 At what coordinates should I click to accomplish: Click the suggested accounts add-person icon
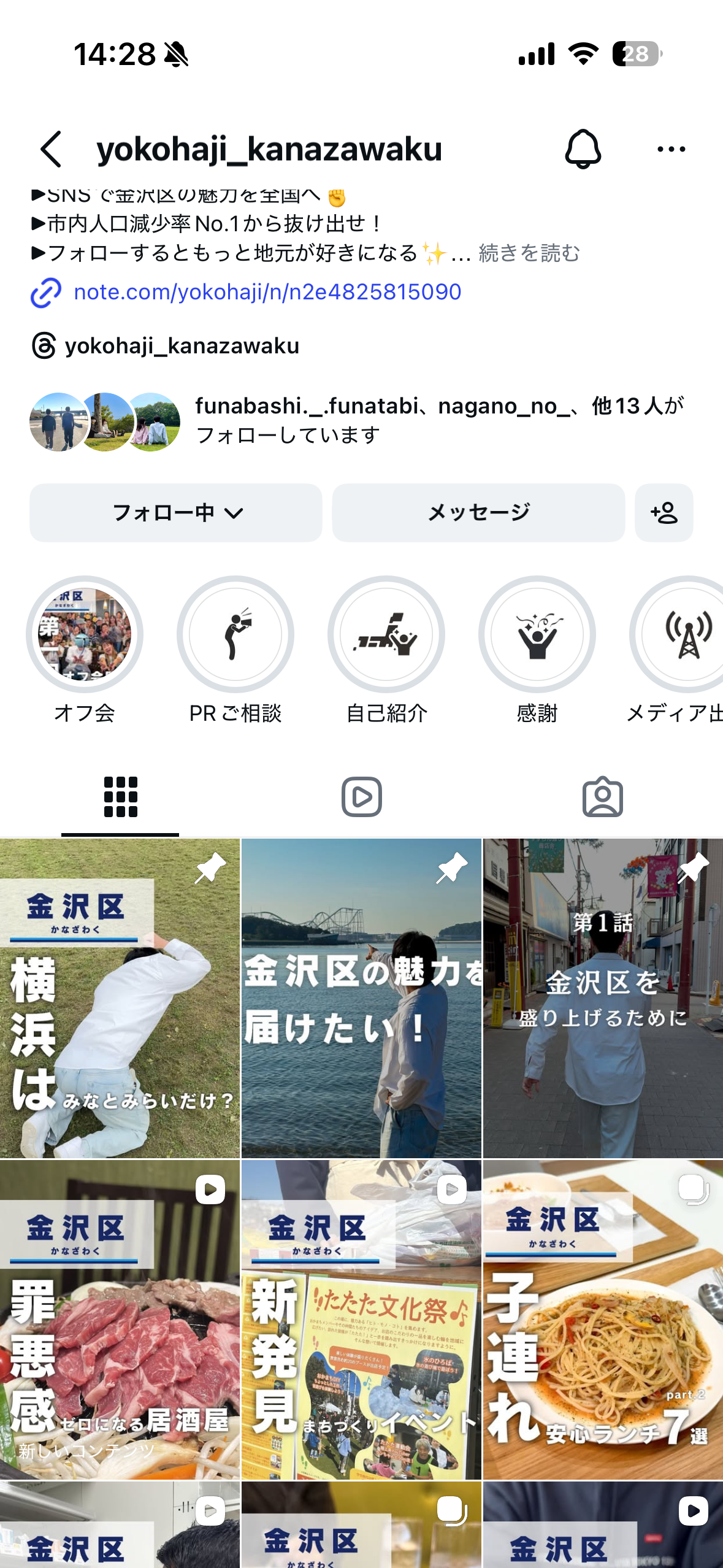[x=664, y=513]
